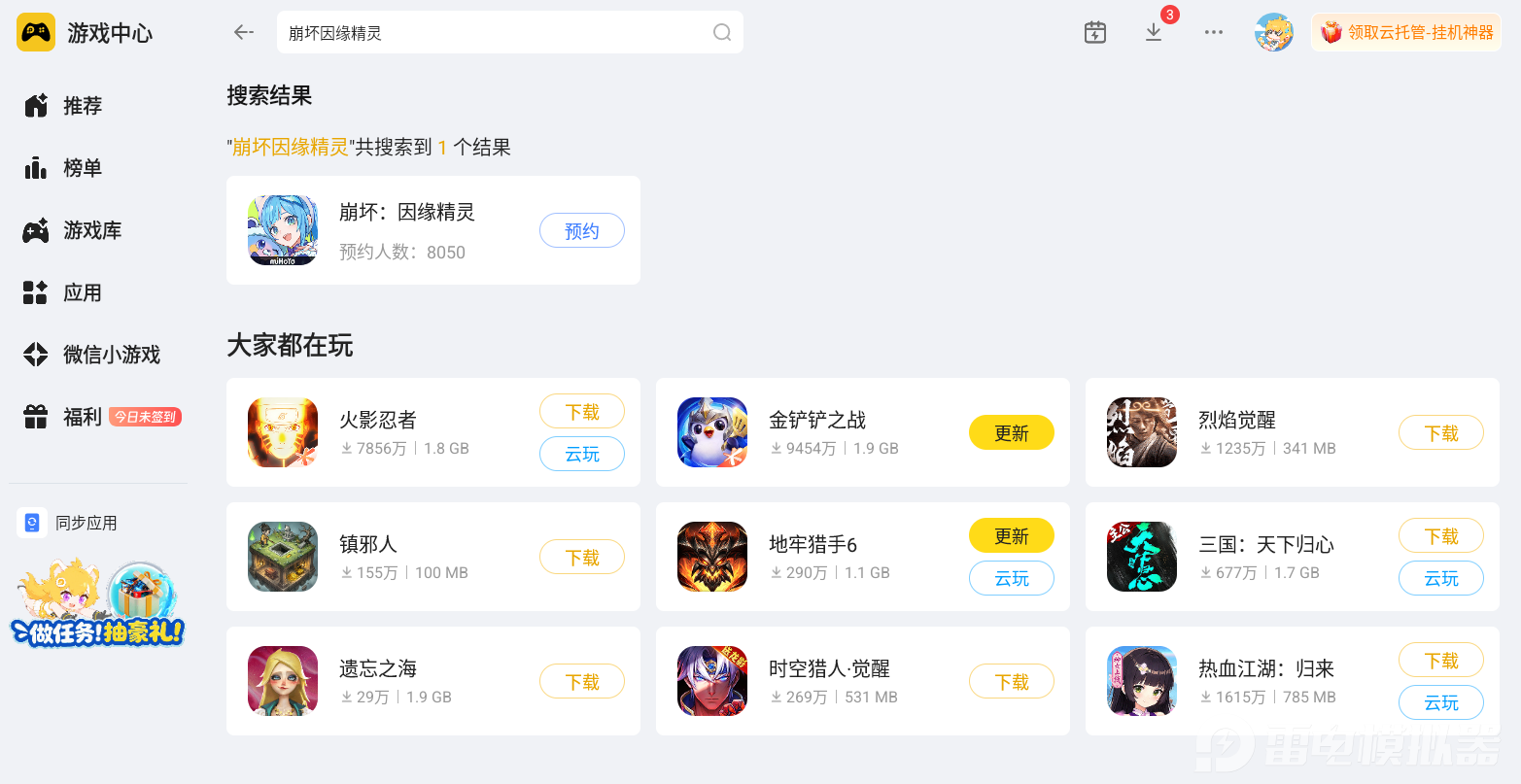Download 火影忍者
The width and height of the screenshot is (1521, 784).
tap(582, 412)
